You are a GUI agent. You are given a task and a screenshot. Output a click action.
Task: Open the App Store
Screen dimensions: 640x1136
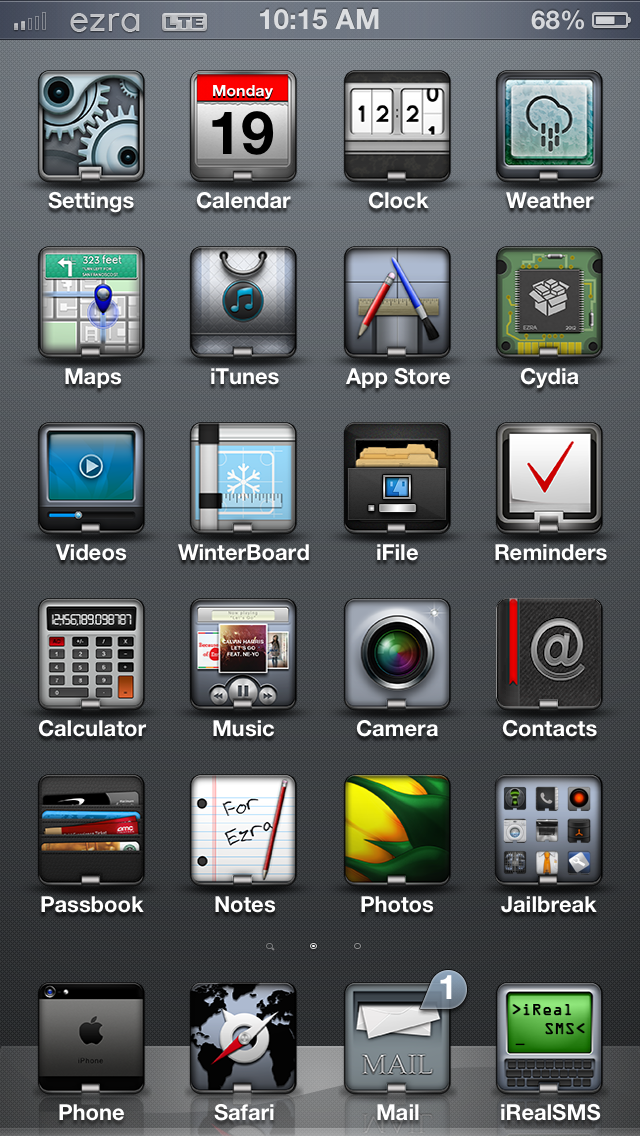point(397,302)
